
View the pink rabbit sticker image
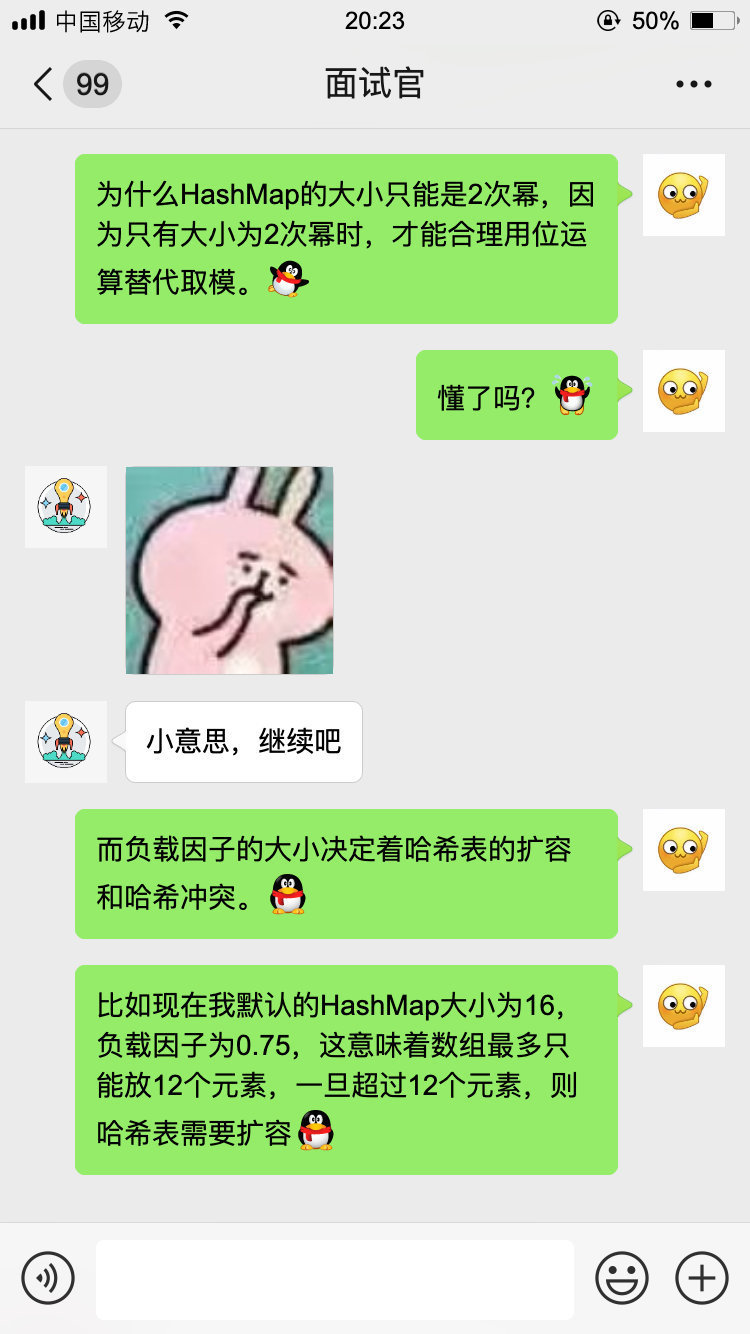[x=229, y=570]
